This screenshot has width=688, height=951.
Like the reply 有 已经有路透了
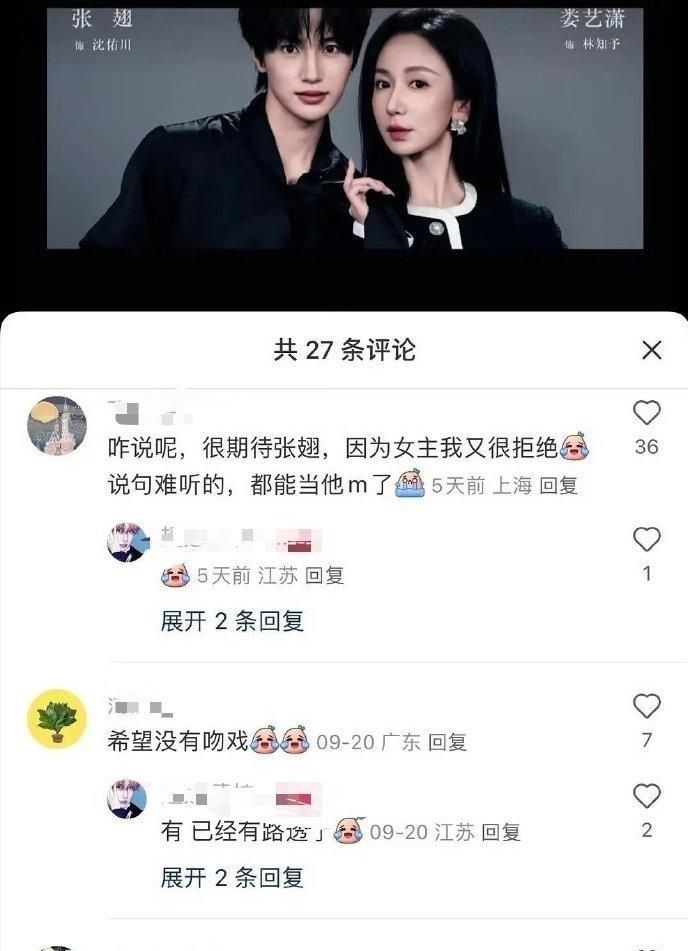647,797
